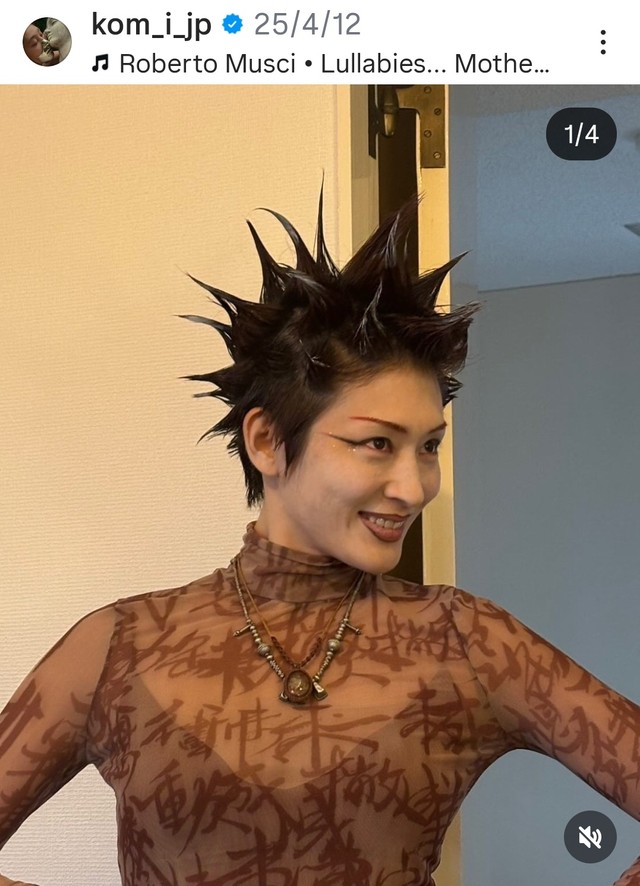Viewport: 640px width, 886px height.
Task: Open the kom_i_jp username link
Action: point(151,22)
